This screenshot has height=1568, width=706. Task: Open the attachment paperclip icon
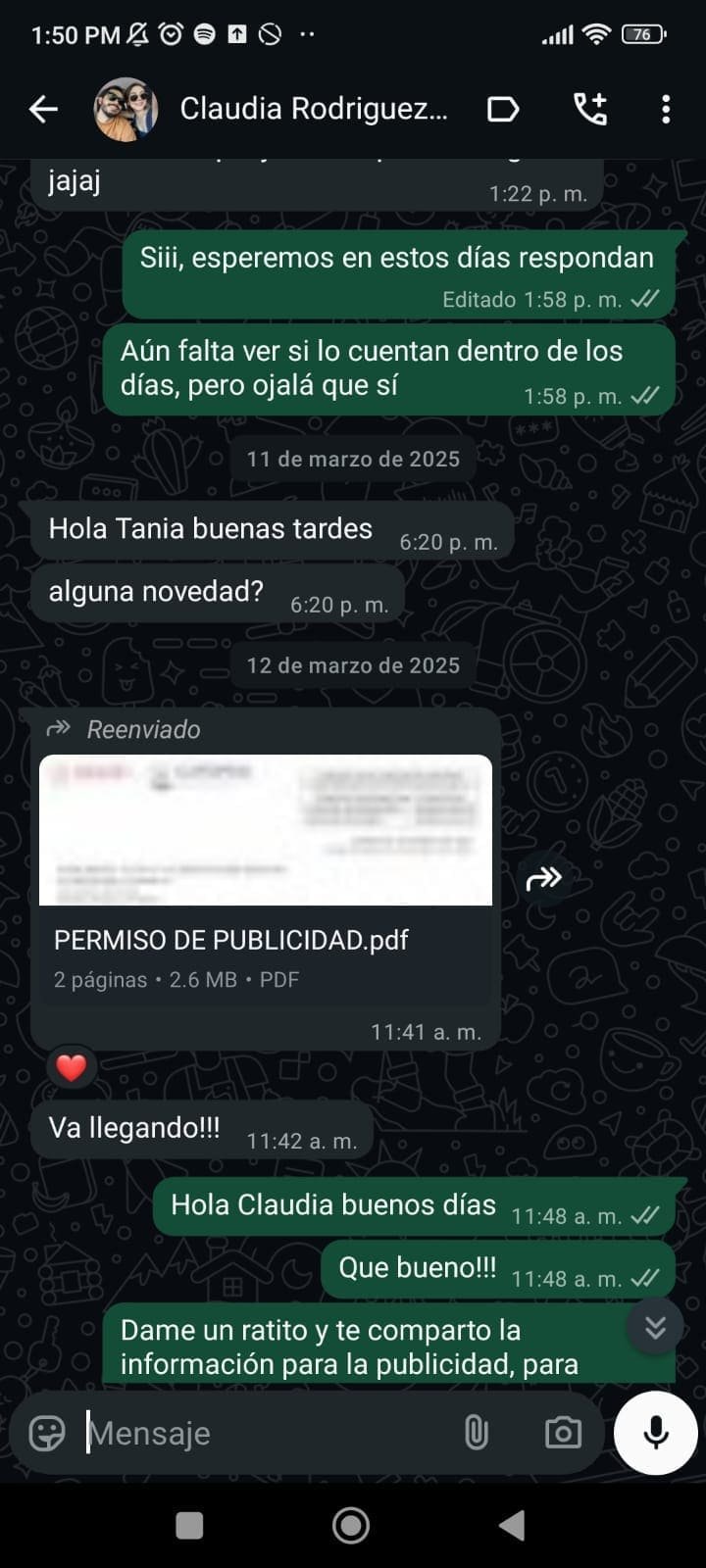tap(478, 1432)
